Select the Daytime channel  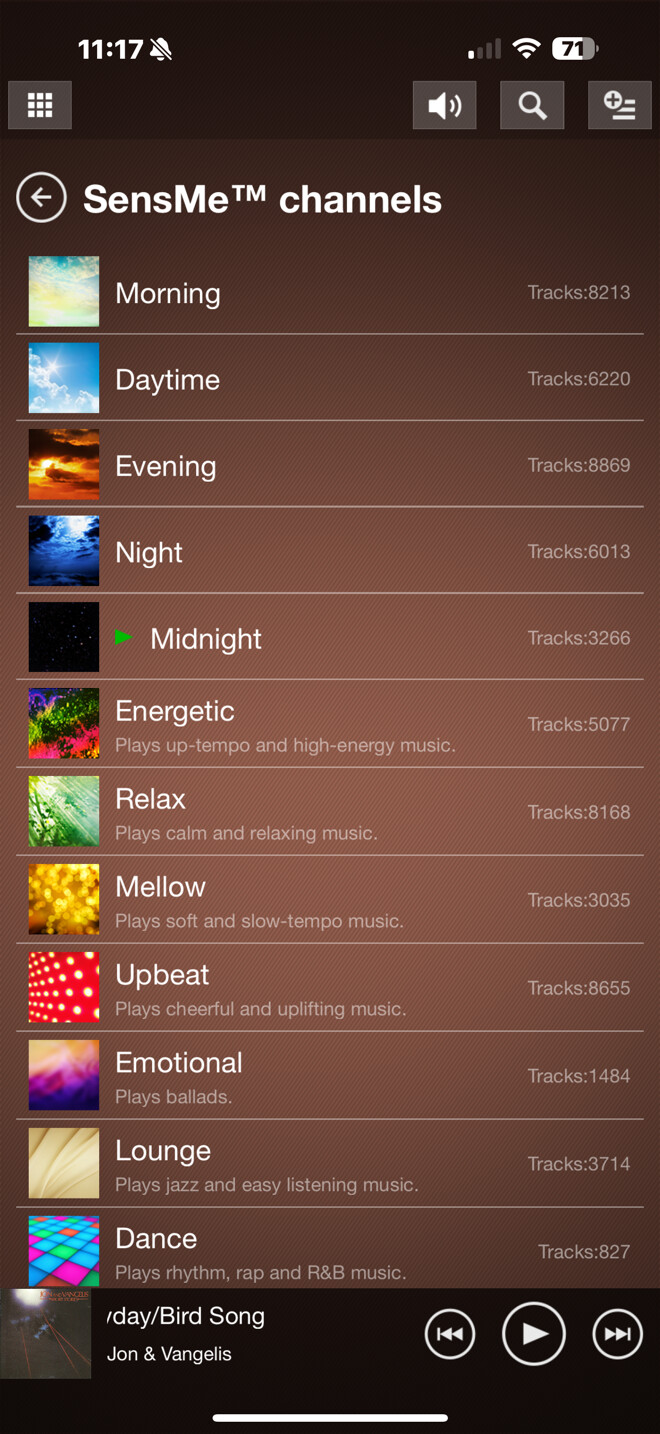coord(330,378)
